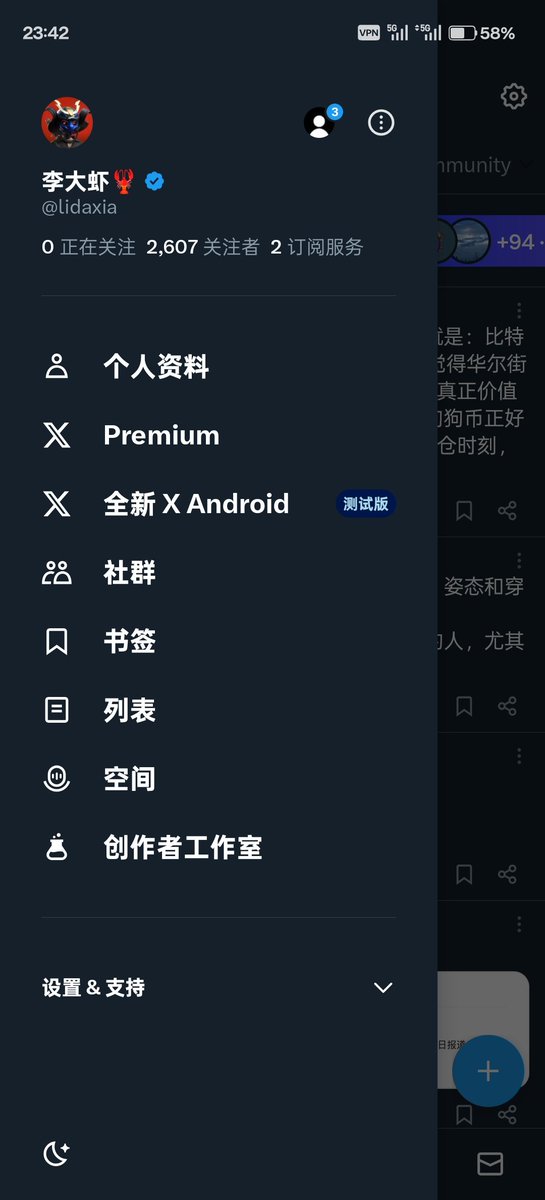Viewport: 545px width, 1200px height.
Task: View the 2,607 关注者 followers list
Action: pyautogui.click(x=202, y=247)
